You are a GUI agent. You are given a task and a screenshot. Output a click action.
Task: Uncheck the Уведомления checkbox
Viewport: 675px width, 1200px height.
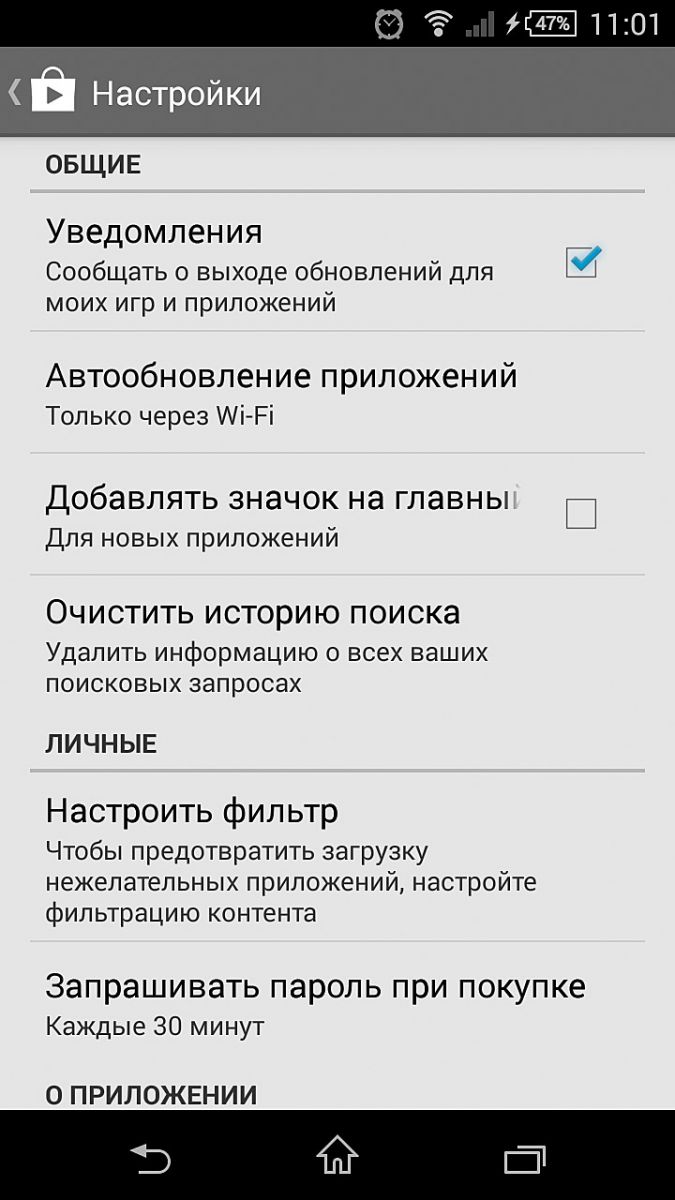(581, 263)
